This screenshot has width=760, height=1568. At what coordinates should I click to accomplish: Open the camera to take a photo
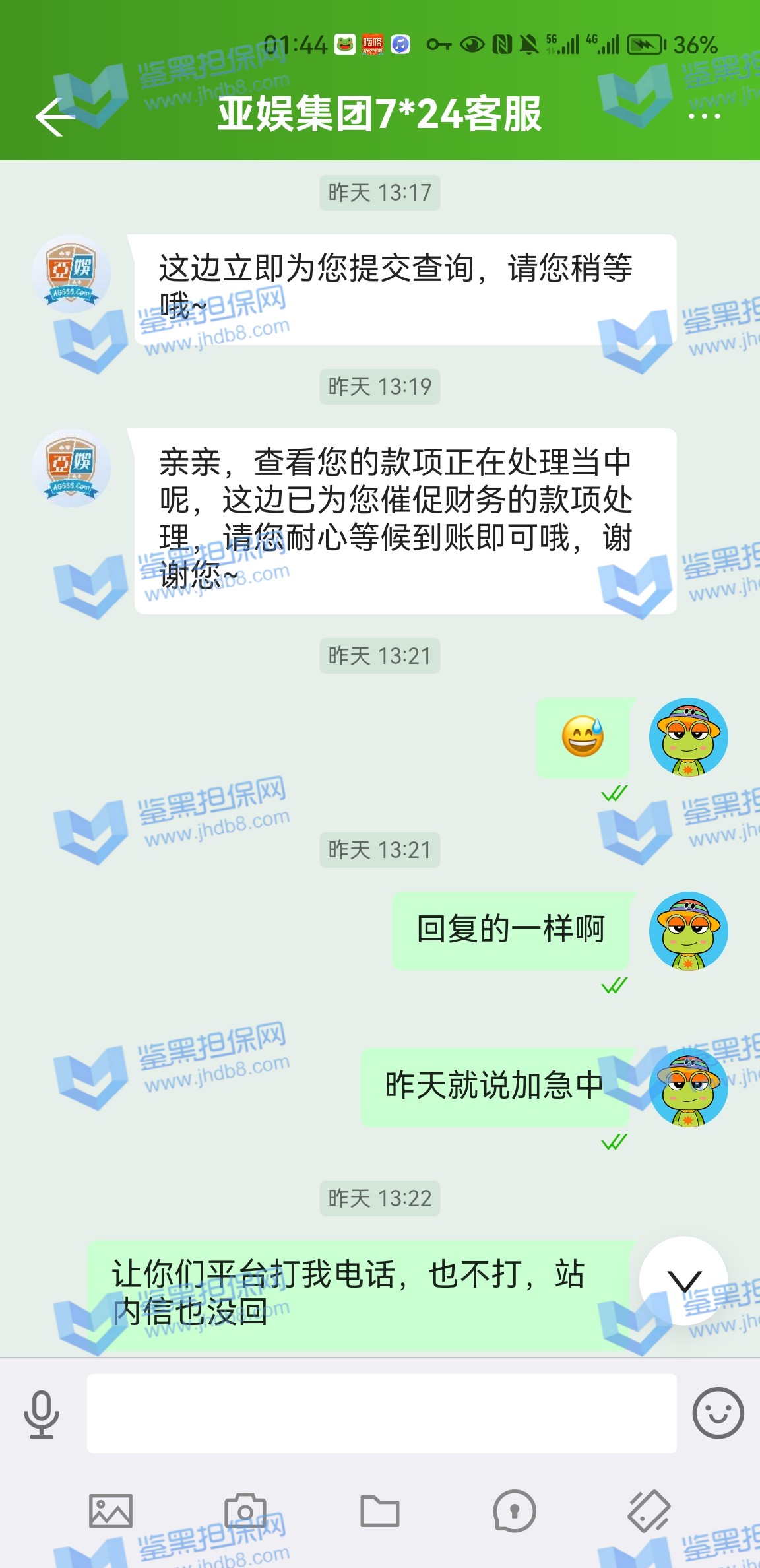pyautogui.click(x=245, y=1511)
